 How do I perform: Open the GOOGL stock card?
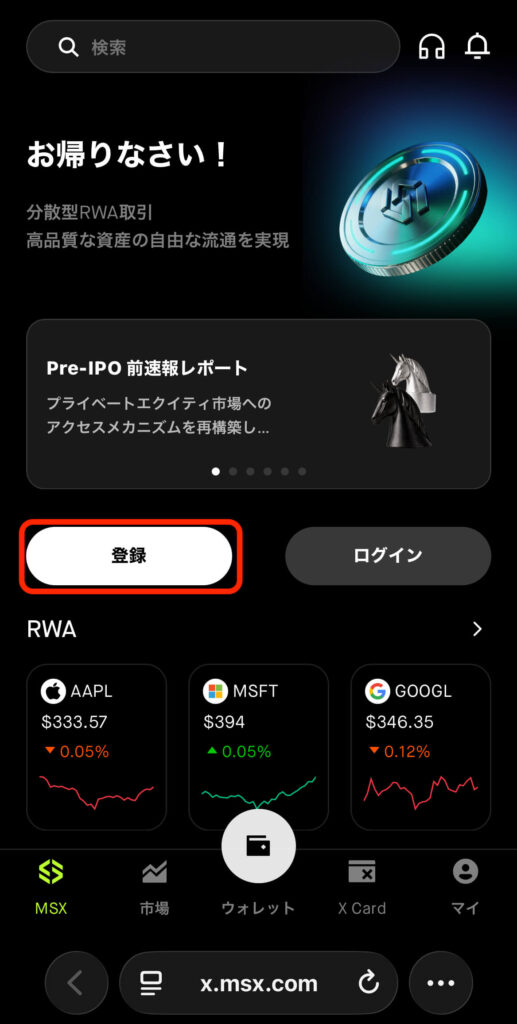click(x=420, y=746)
